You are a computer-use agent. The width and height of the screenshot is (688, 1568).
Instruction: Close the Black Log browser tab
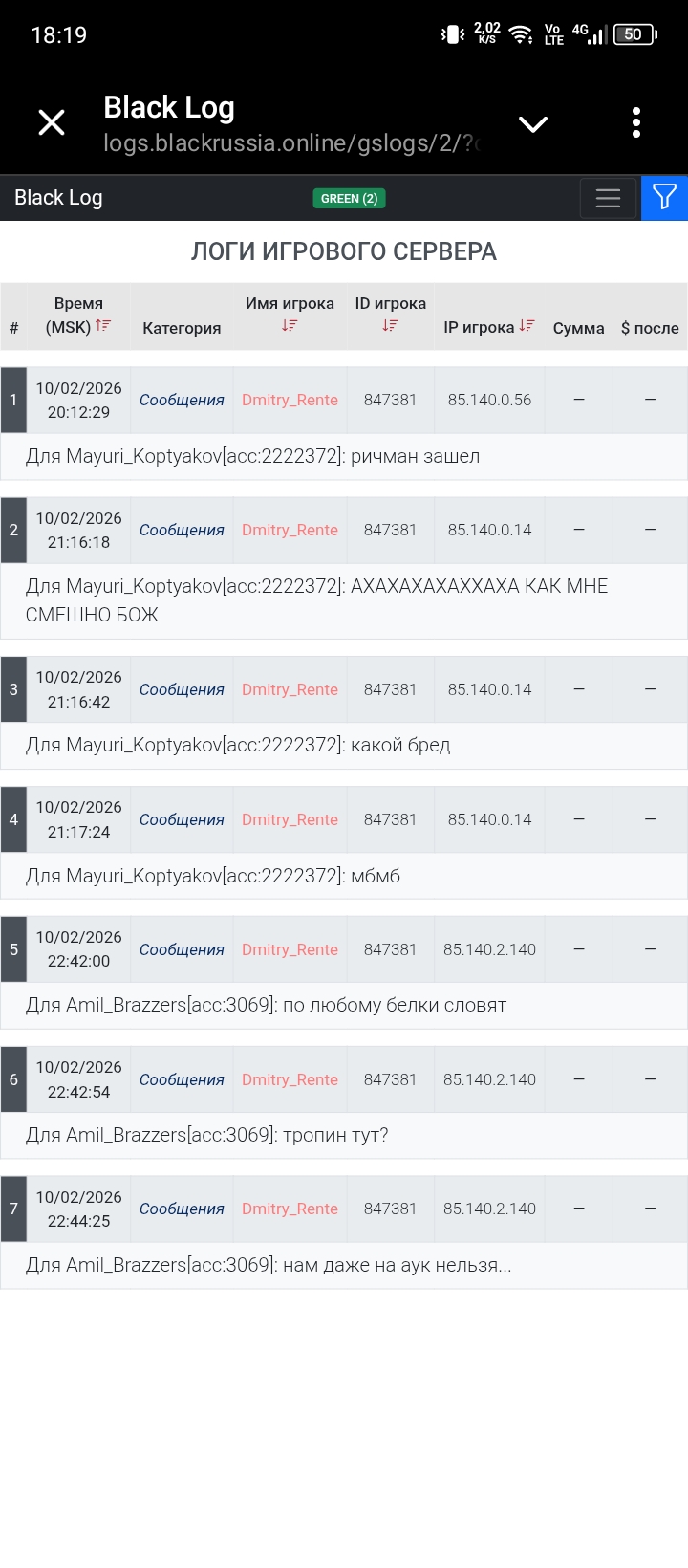52,122
